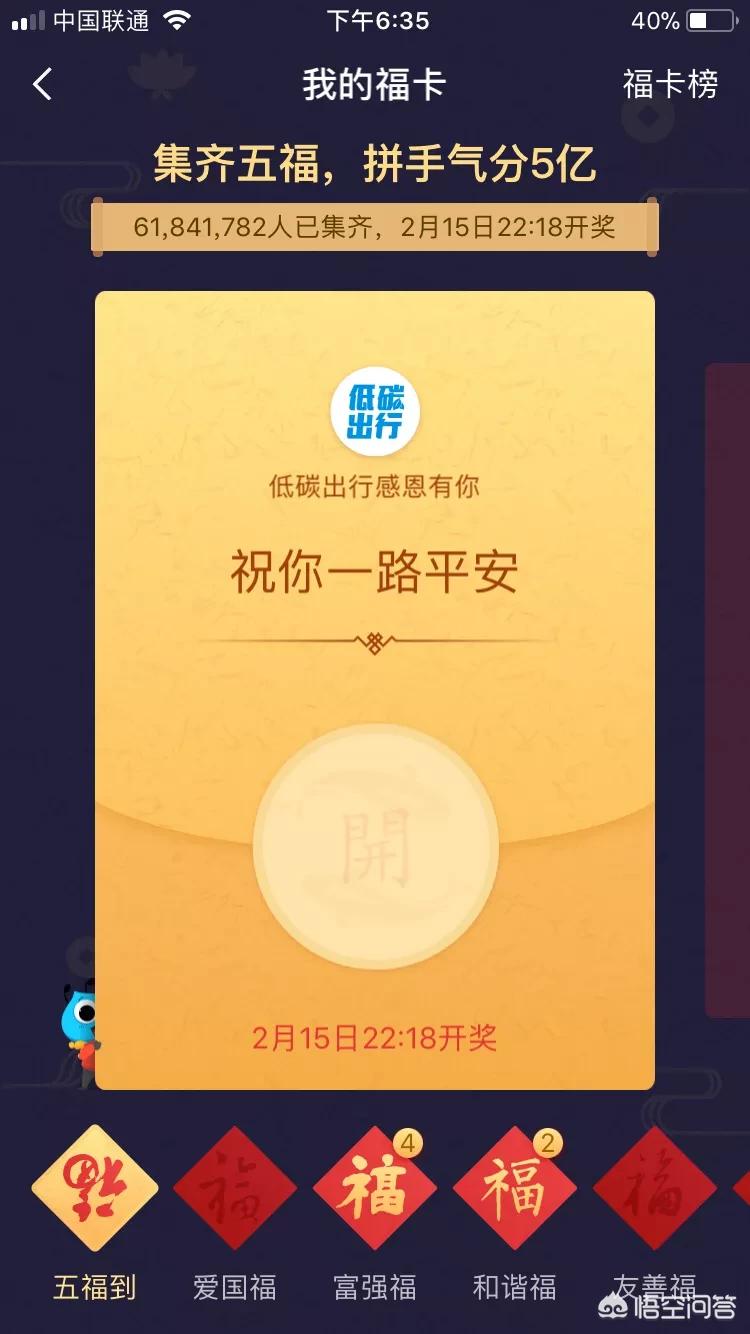Screen dimensions: 750x1334
Task: Select the 爱国福 card
Action: click(x=235, y=1189)
